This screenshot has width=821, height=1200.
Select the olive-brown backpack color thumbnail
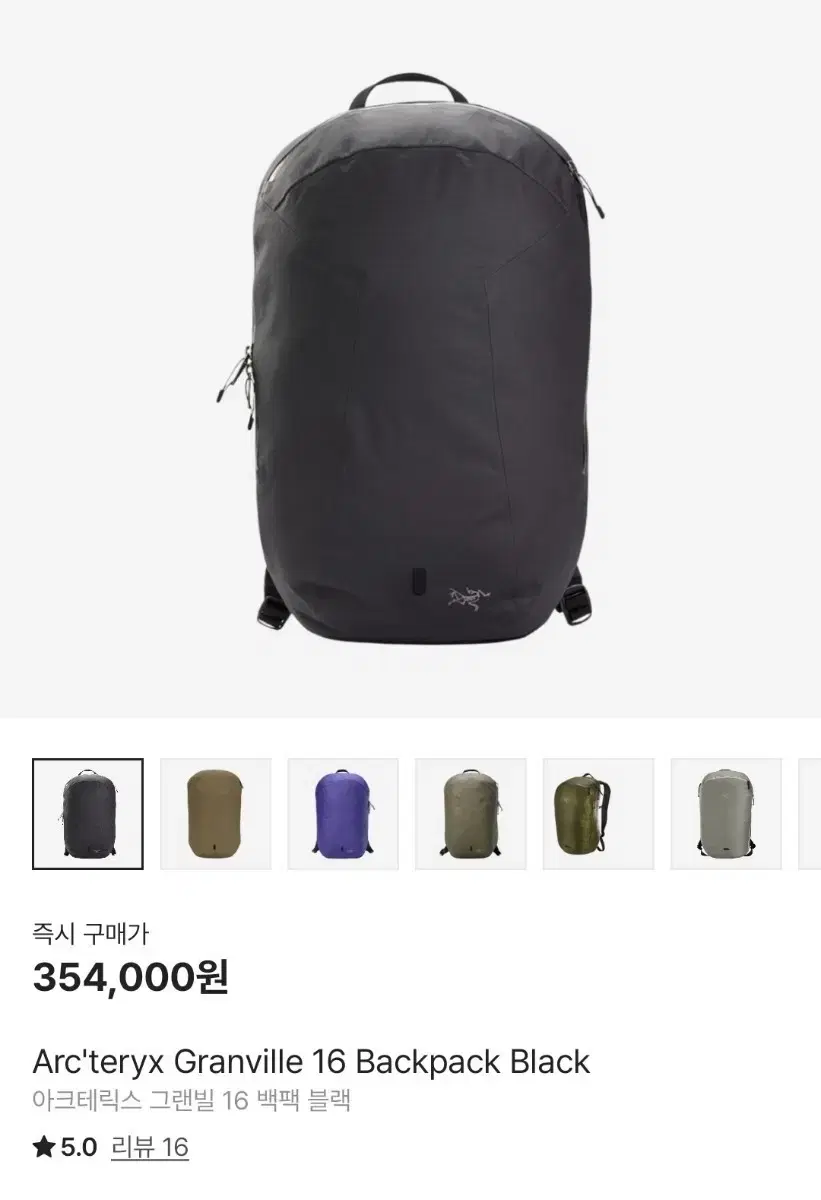[215, 812]
